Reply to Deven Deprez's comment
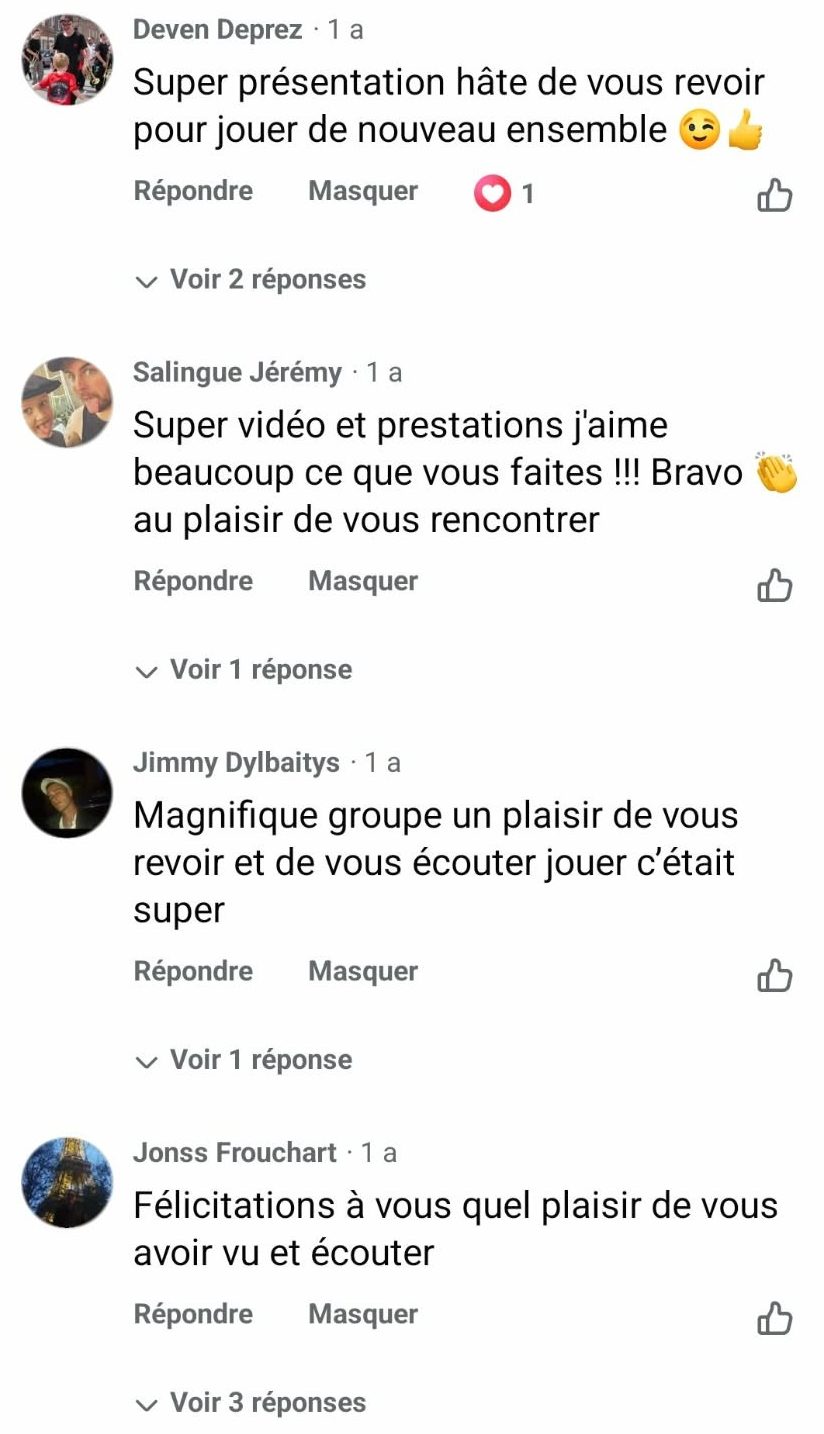The image size is (824, 1434). point(193,191)
